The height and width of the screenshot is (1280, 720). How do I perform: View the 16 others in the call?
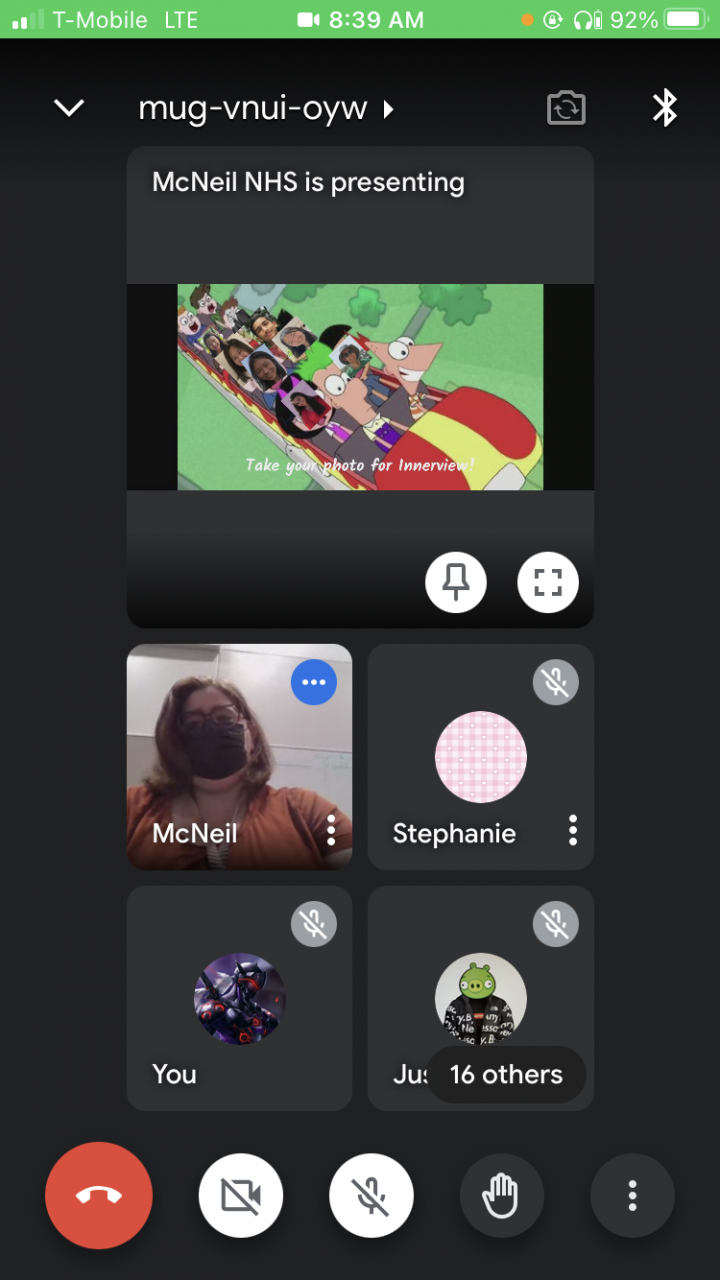506,1075
